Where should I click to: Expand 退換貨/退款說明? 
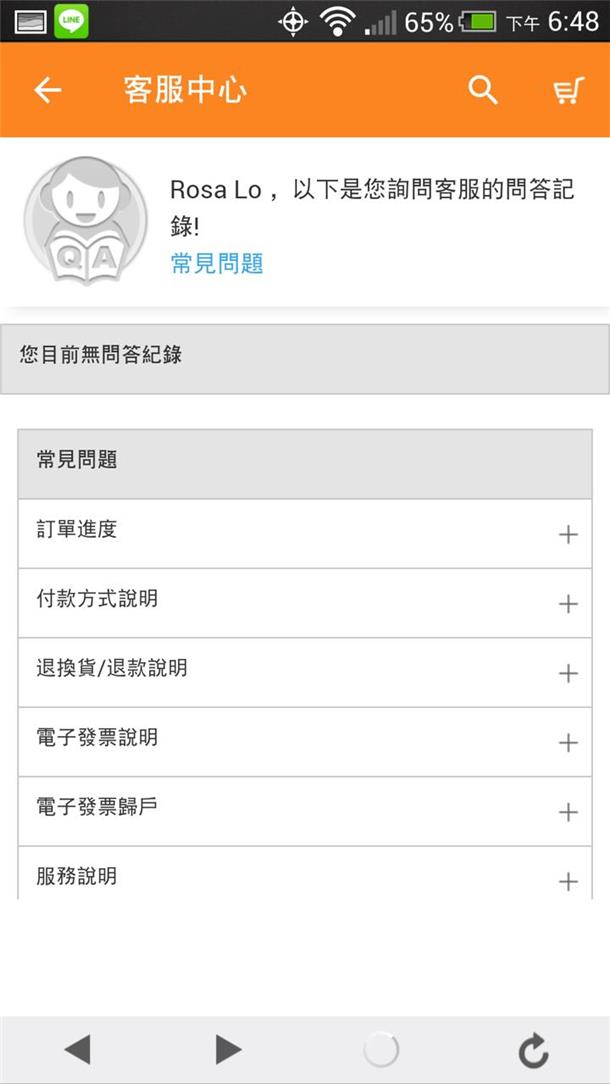tap(305, 672)
